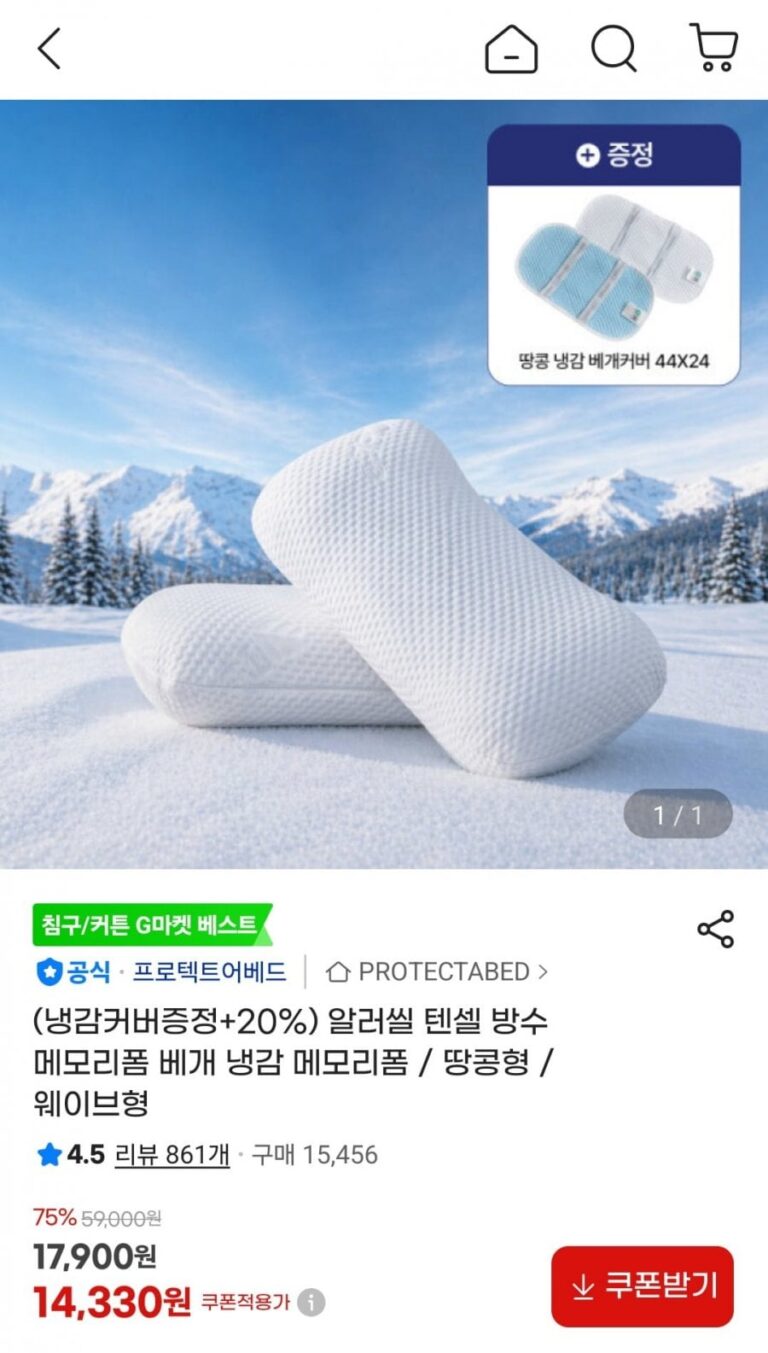The height and width of the screenshot is (1353, 768).
Task: Open the 프로텍트어베드 official brand link
Action: point(209,971)
